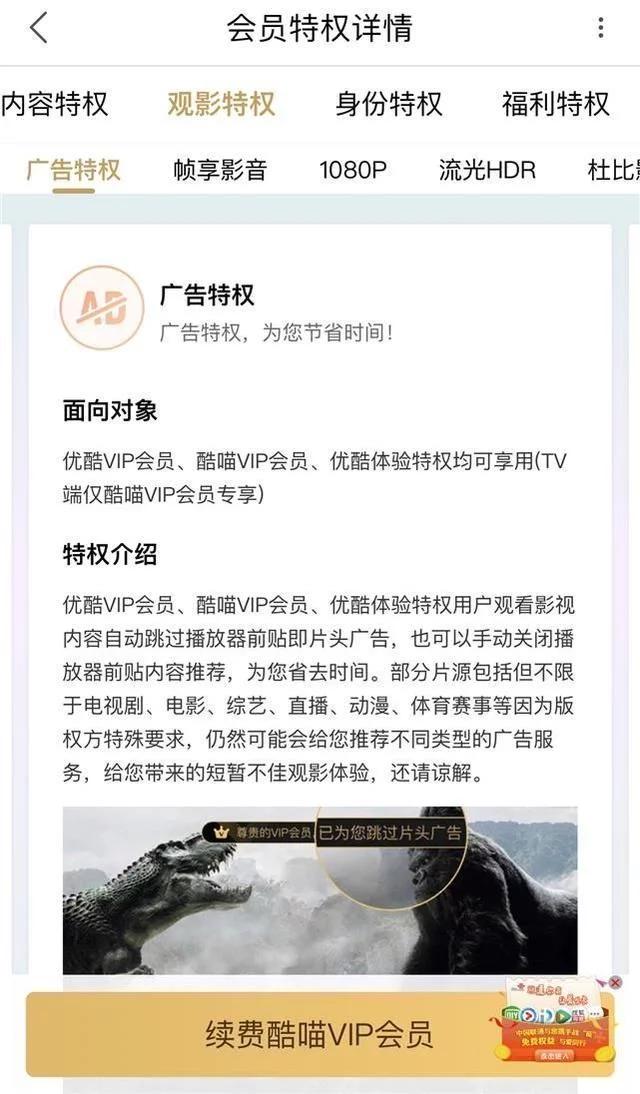Switch to the 内容特权 tab
The image size is (640, 1094).
54,105
